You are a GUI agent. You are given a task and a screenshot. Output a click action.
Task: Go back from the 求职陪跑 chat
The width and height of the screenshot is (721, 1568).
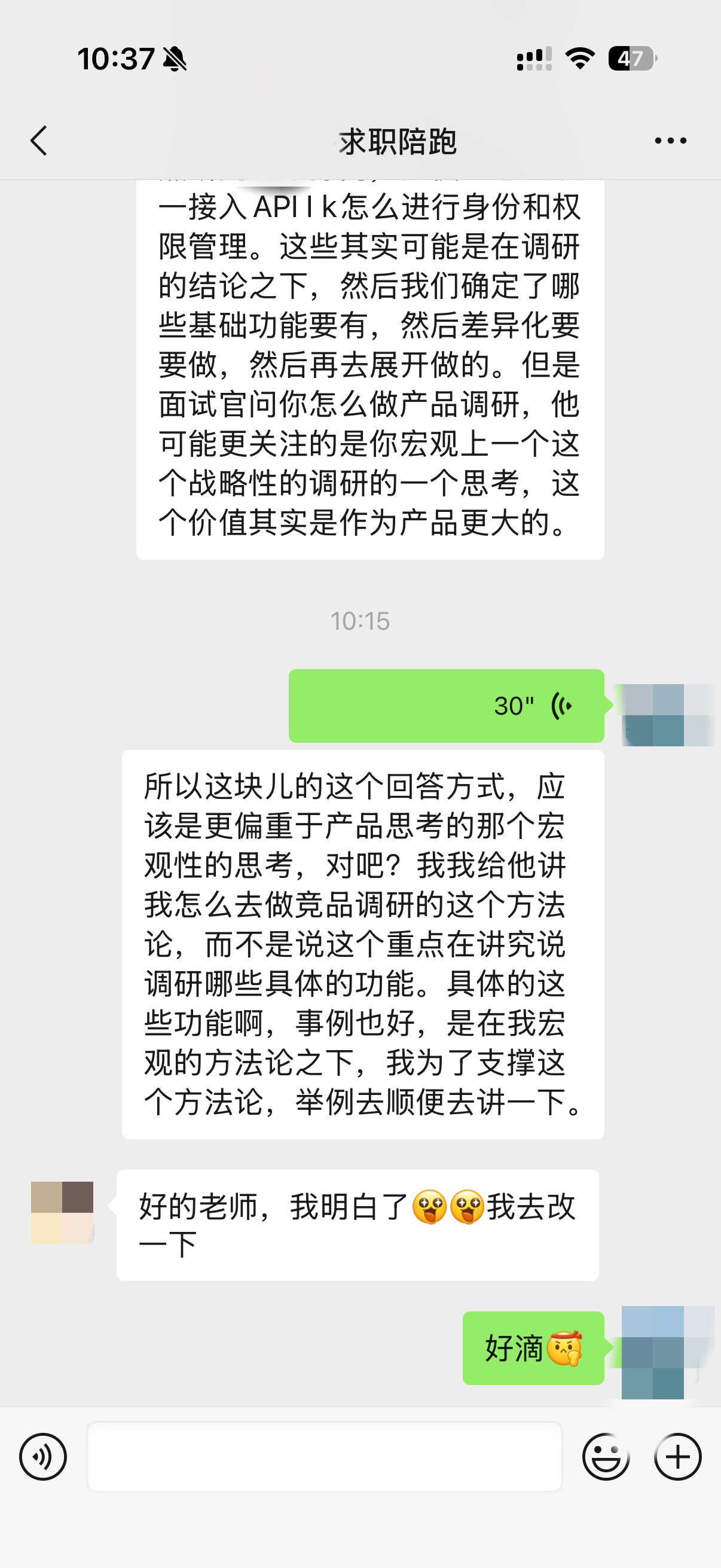click(x=39, y=141)
